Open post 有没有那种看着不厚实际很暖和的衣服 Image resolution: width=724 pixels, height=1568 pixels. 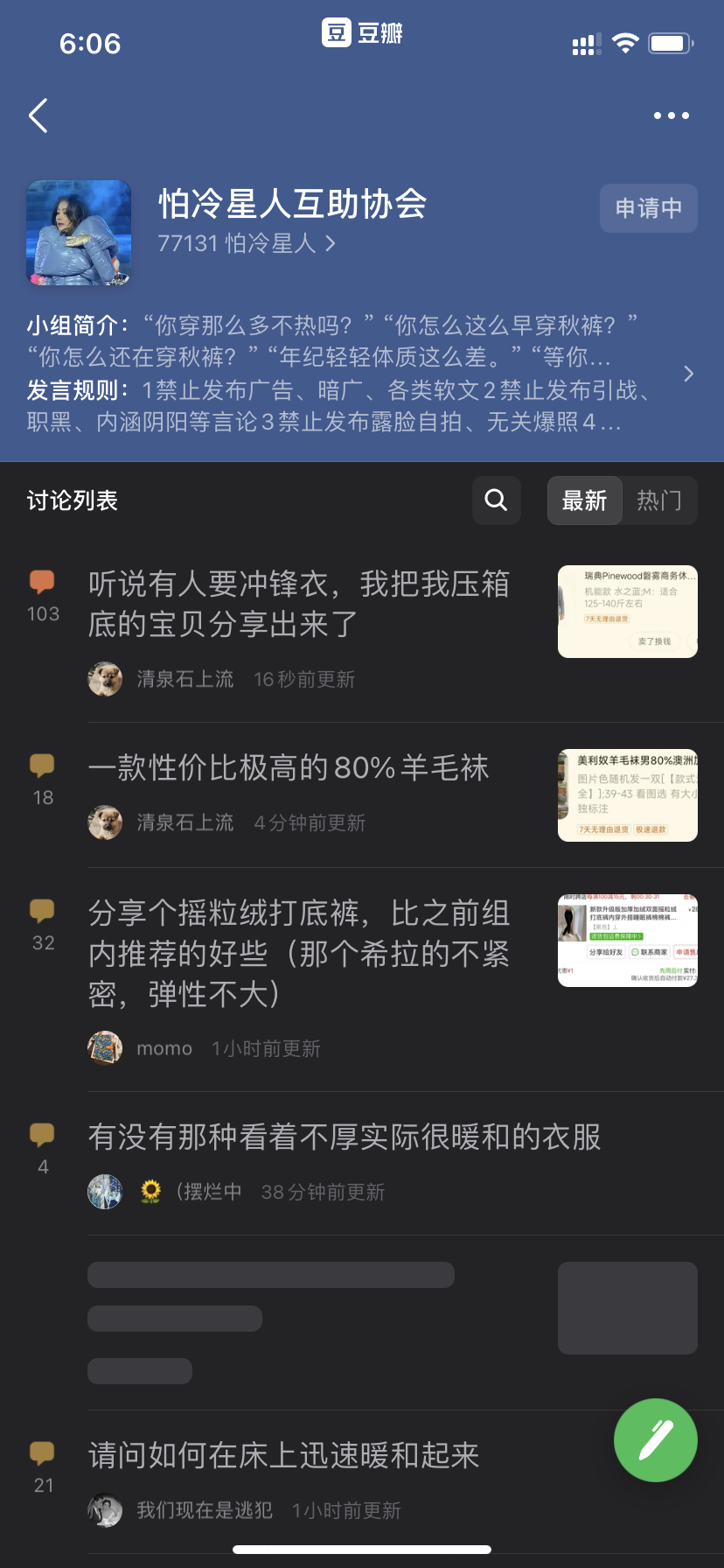pyautogui.click(x=345, y=1137)
